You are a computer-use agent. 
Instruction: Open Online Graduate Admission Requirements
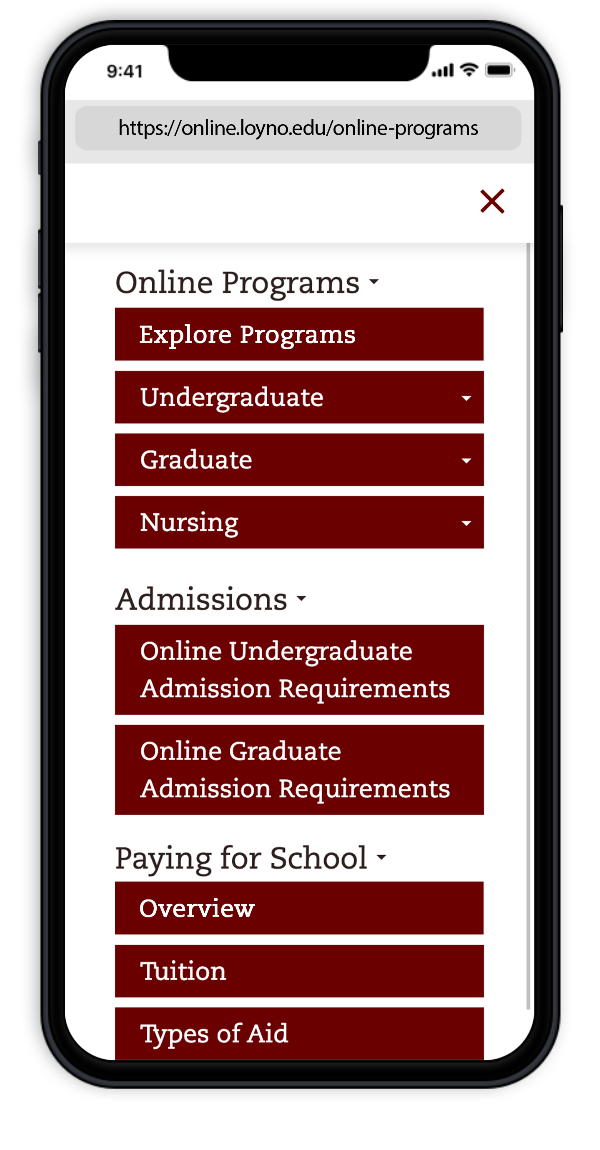coord(299,770)
